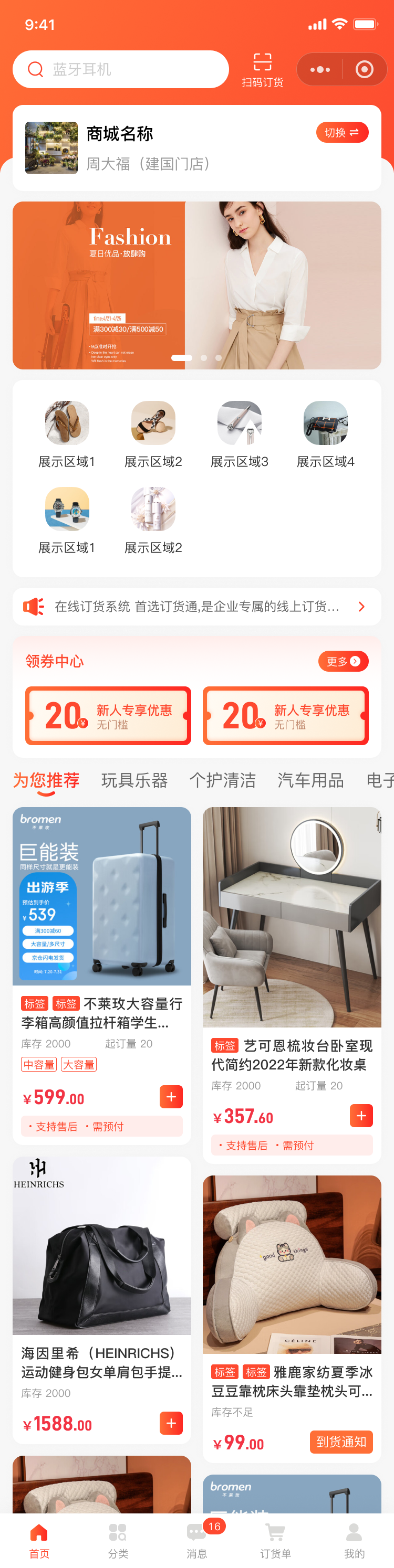Open the 在线订货系统 announcement notice

click(196, 606)
